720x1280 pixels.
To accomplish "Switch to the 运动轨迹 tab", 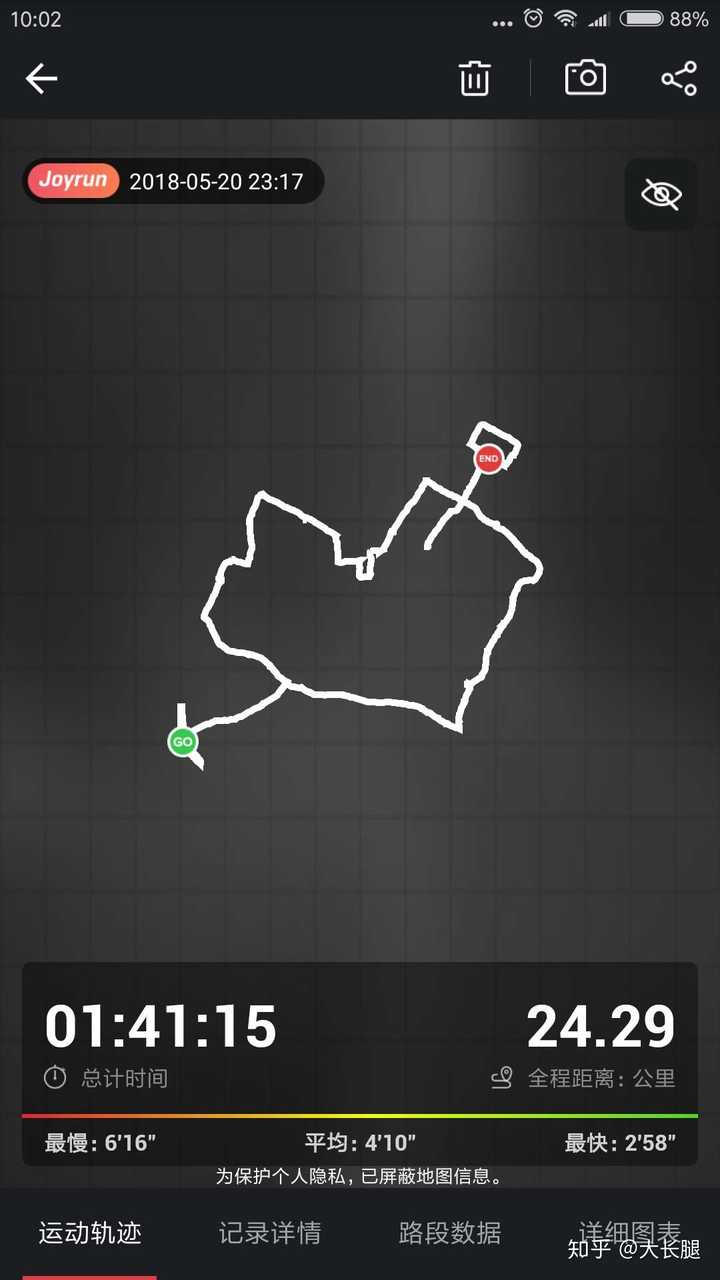I will click(90, 1233).
